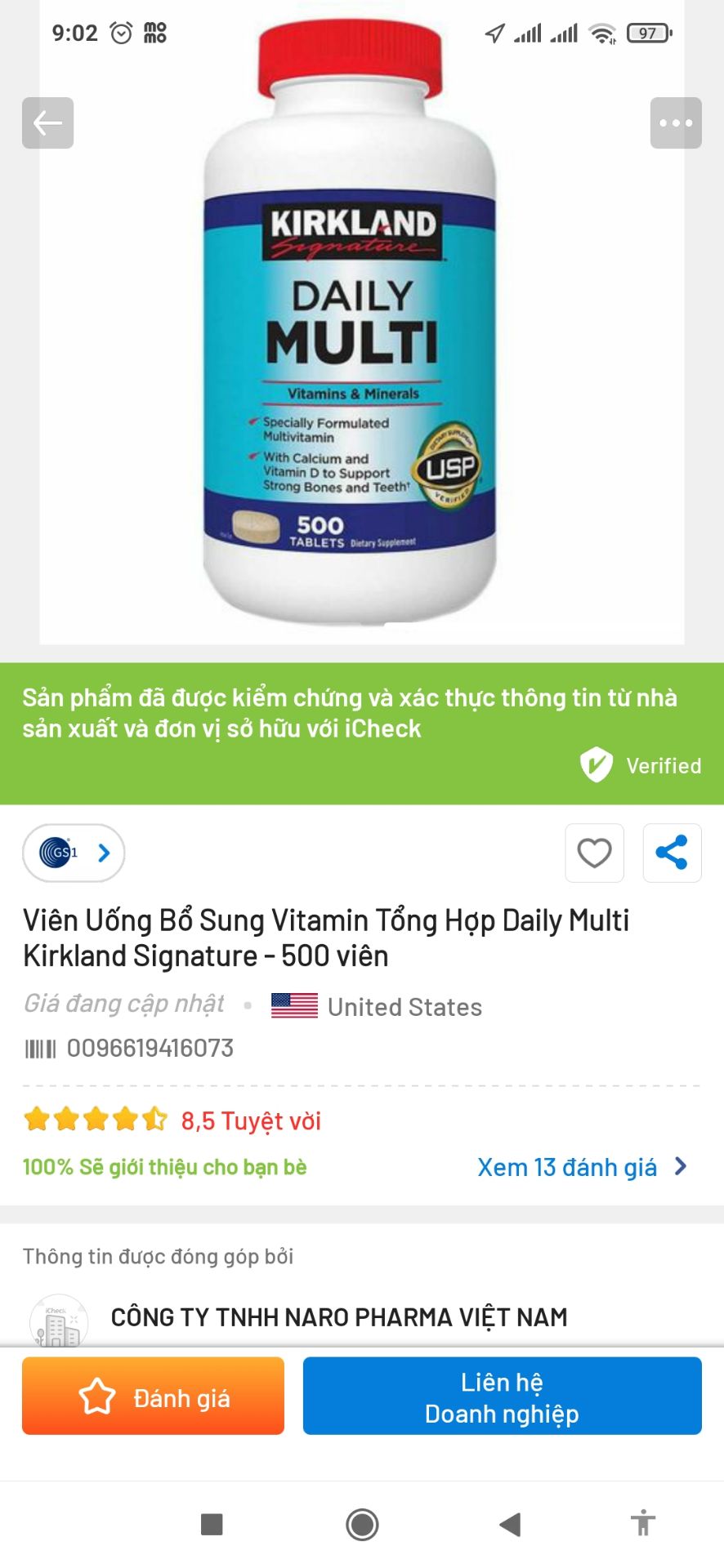Open the three-dot options menu

(x=675, y=122)
